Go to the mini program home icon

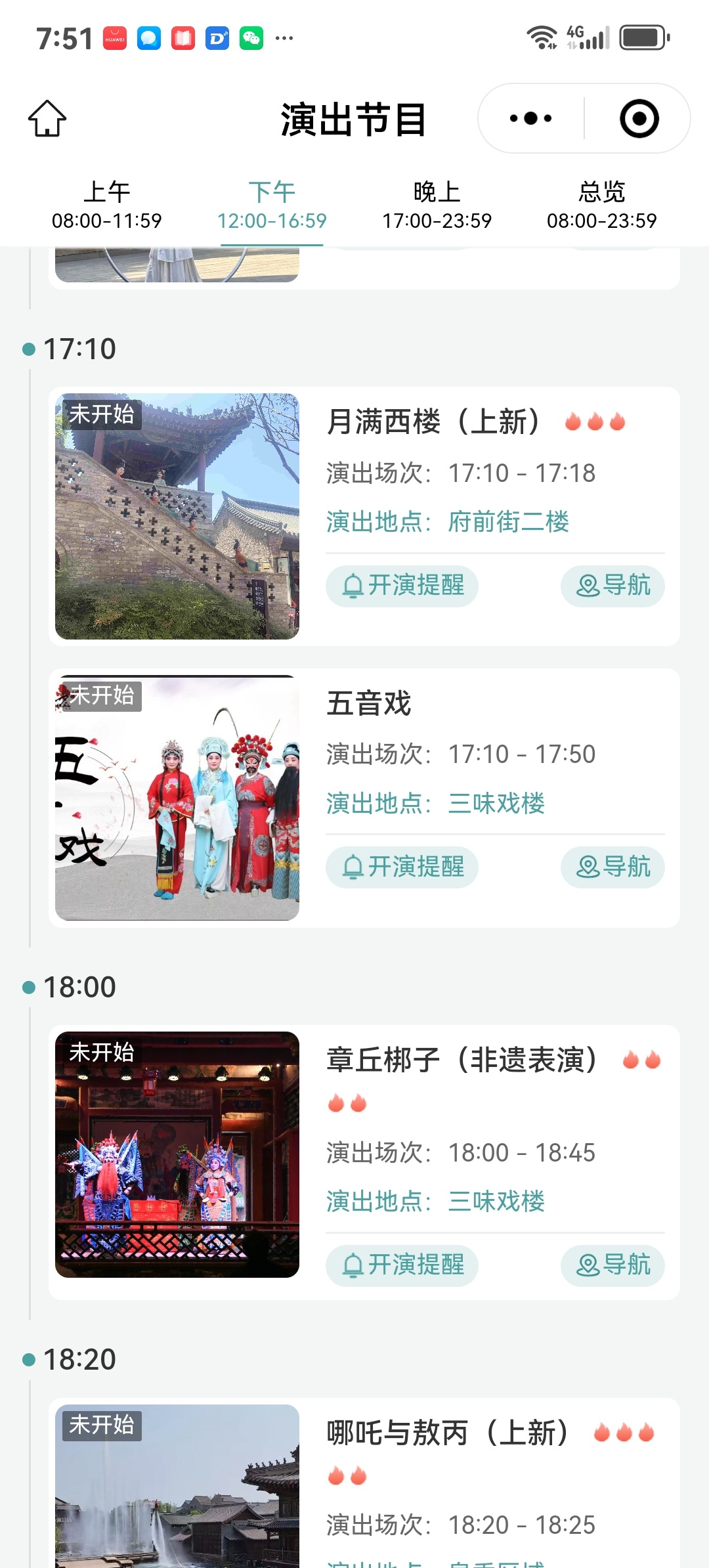[47, 118]
